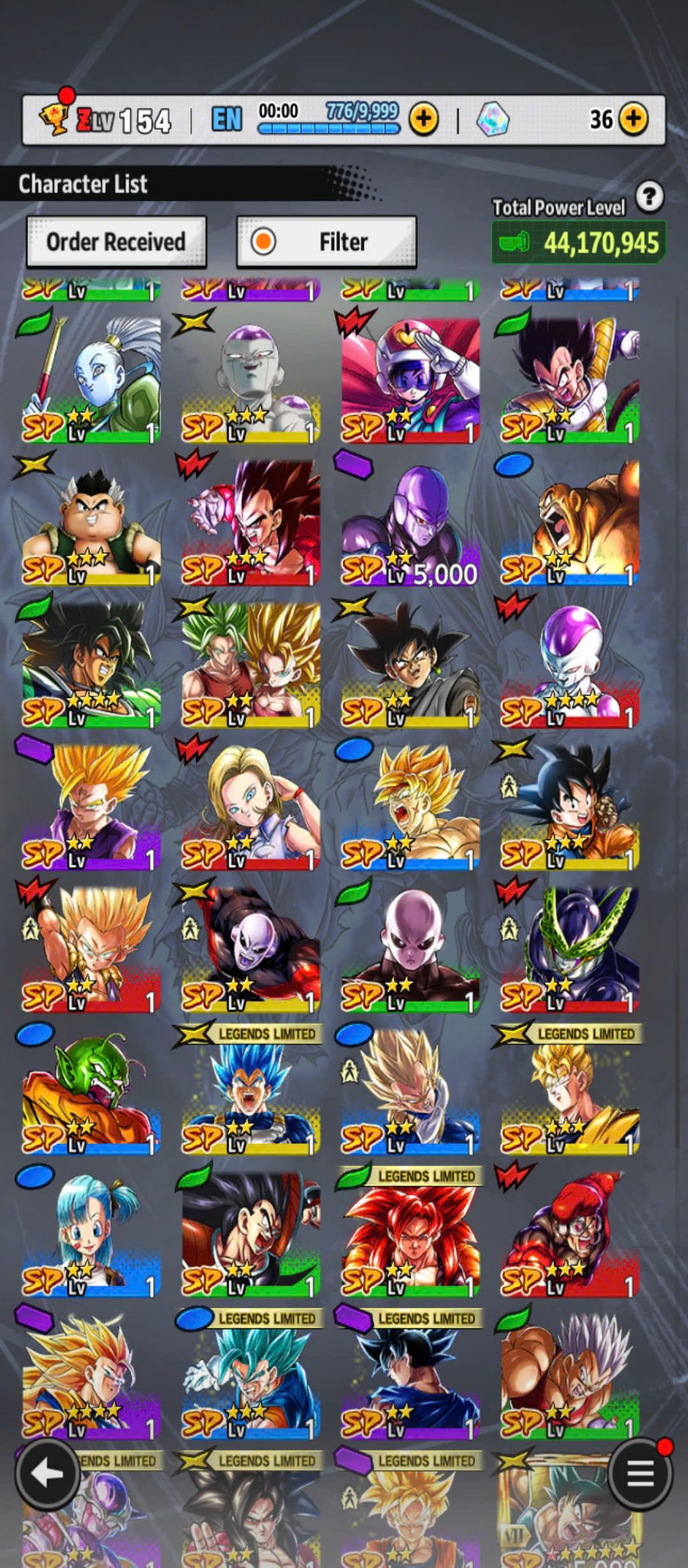
Task: Open the Filter options
Action: pyautogui.click(x=327, y=242)
